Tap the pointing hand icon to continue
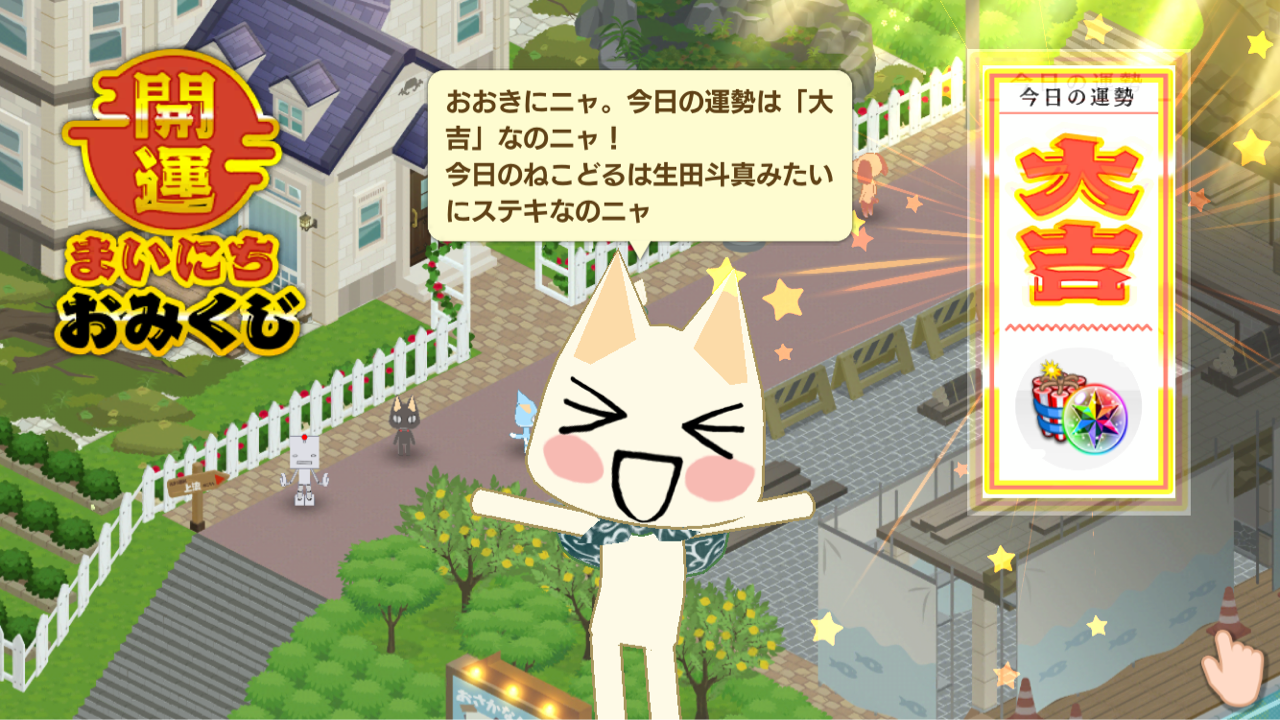Viewport: 1280px width, 720px height. (x=1235, y=666)
